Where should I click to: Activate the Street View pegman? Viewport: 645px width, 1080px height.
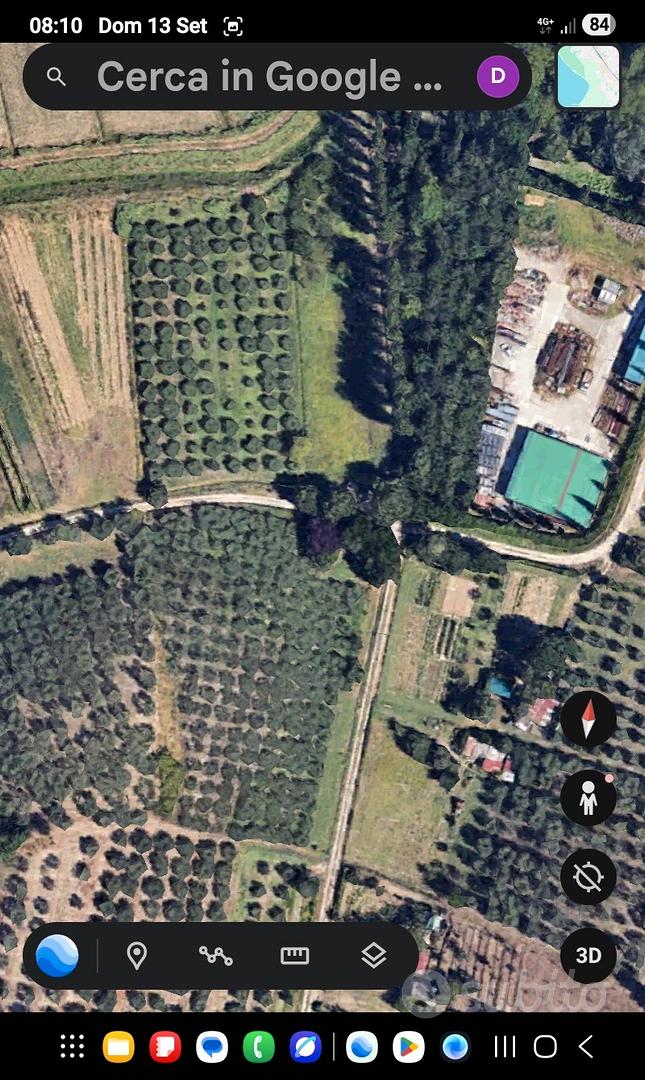point(588,798)
